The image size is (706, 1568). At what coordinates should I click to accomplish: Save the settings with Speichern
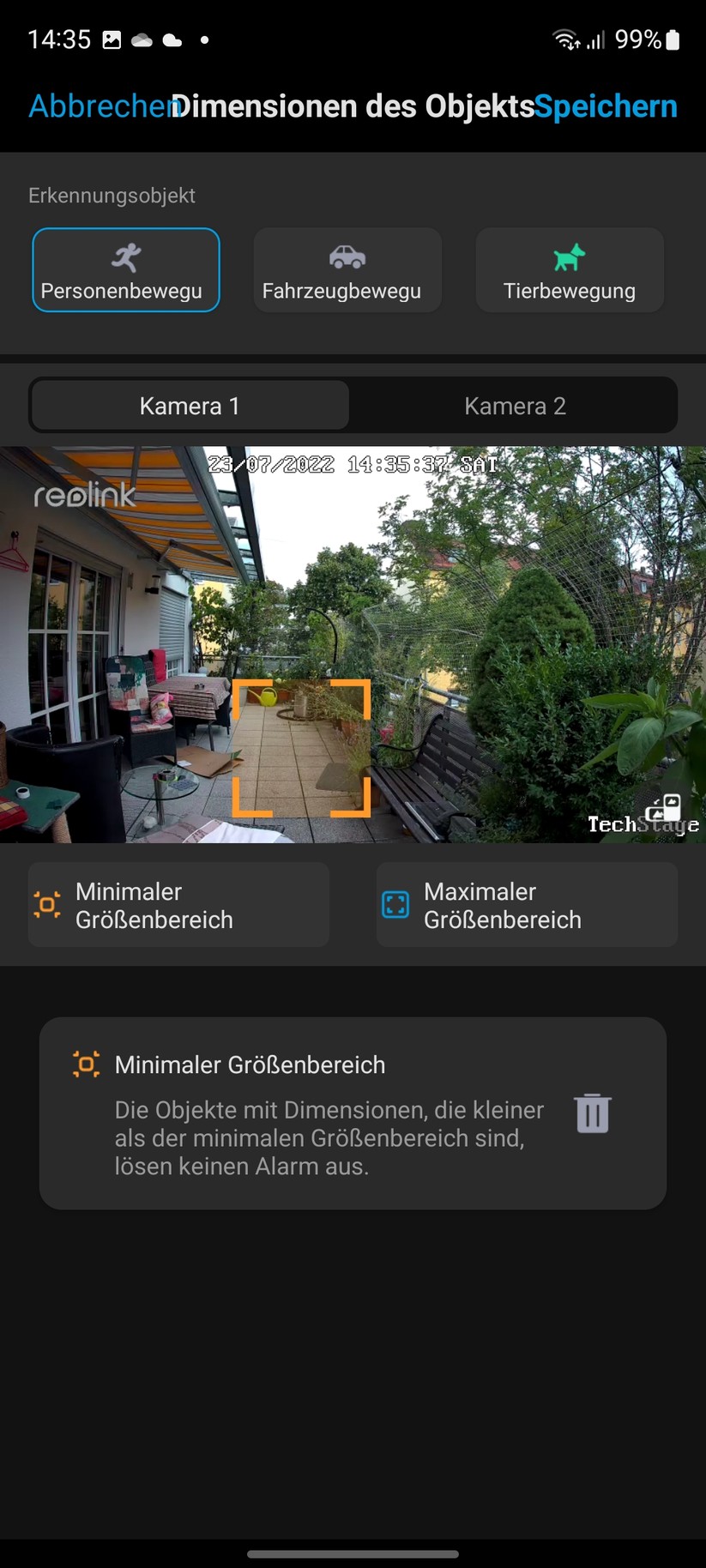(x=606, y=107)
